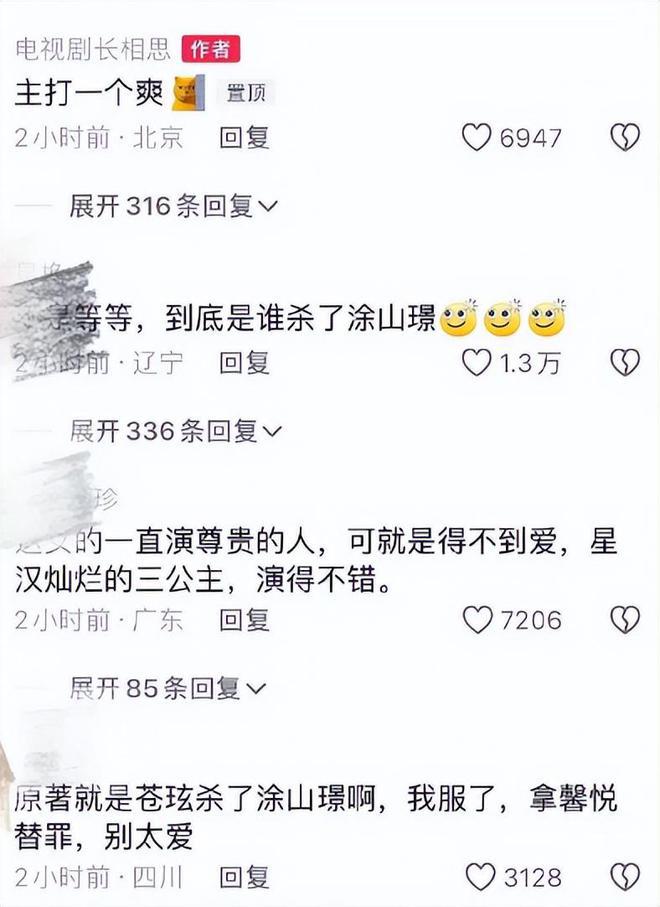Reply to the comment from 辽宁

(244, 363)
